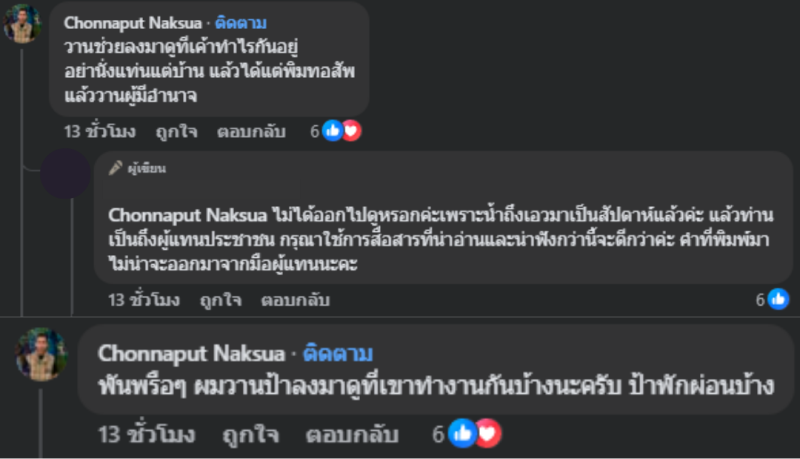
Task: Open the profile photo beside the "วานช่วยลงมาดู" comment
Action: click(21, 24)
